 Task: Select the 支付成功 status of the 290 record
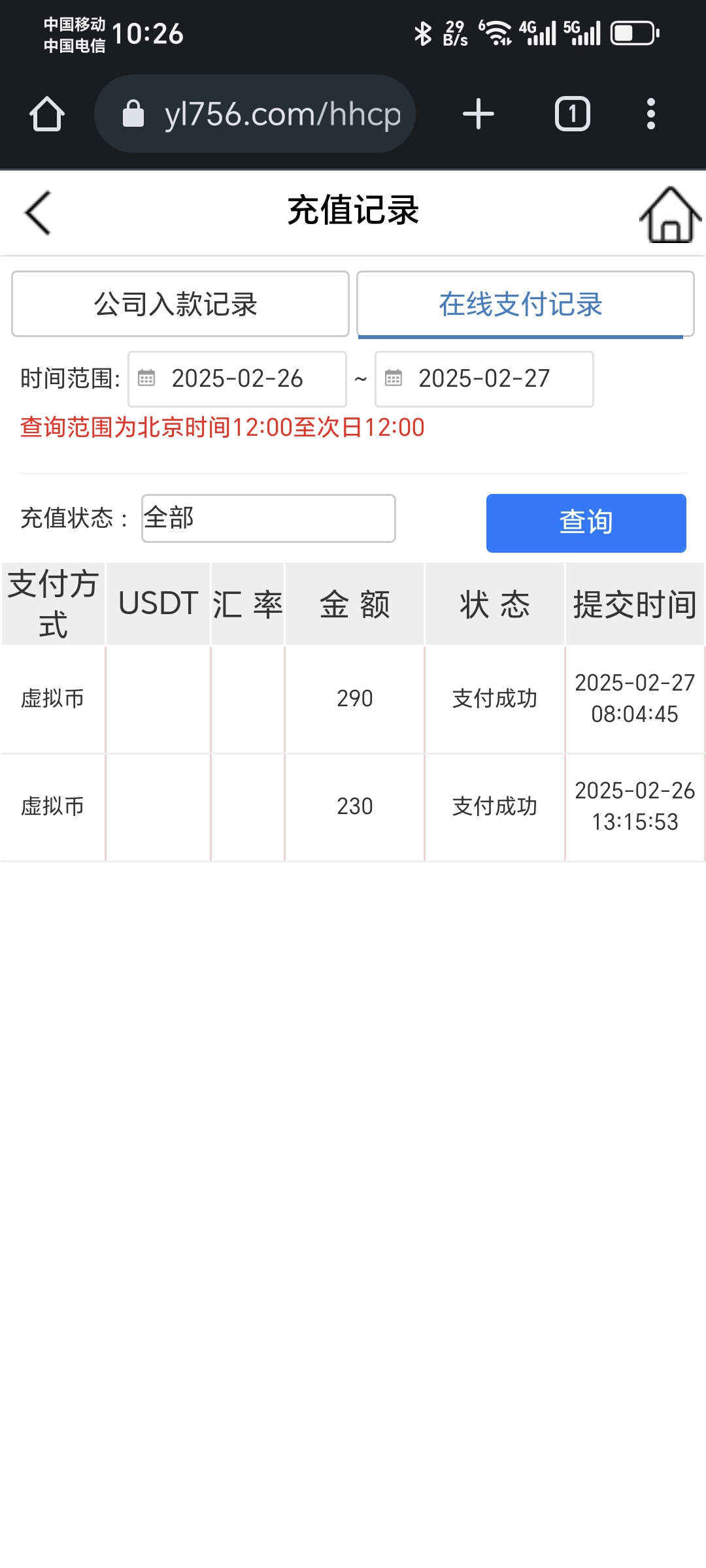(494, 698)
